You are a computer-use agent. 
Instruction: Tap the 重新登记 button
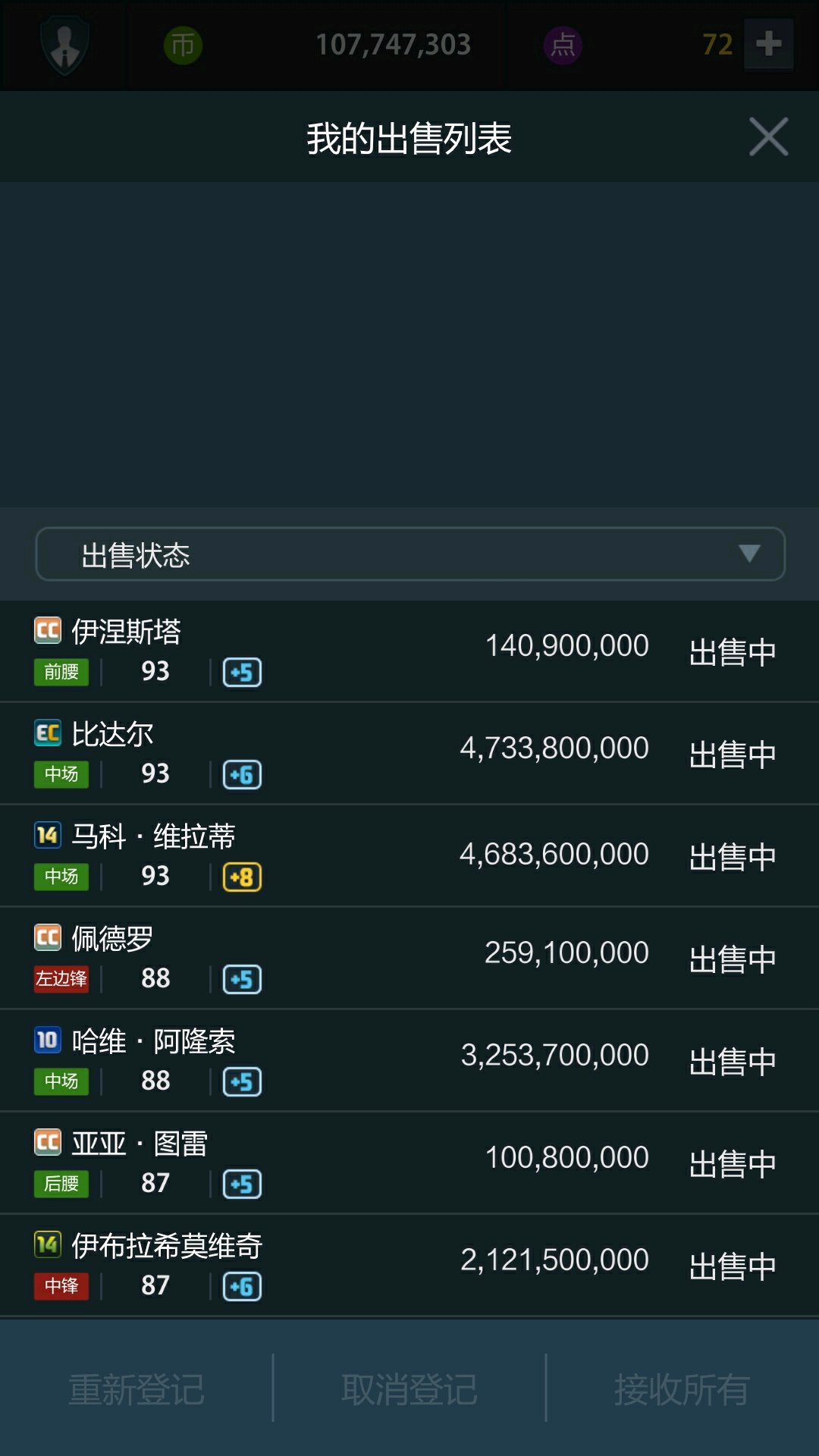(136, 1389)
